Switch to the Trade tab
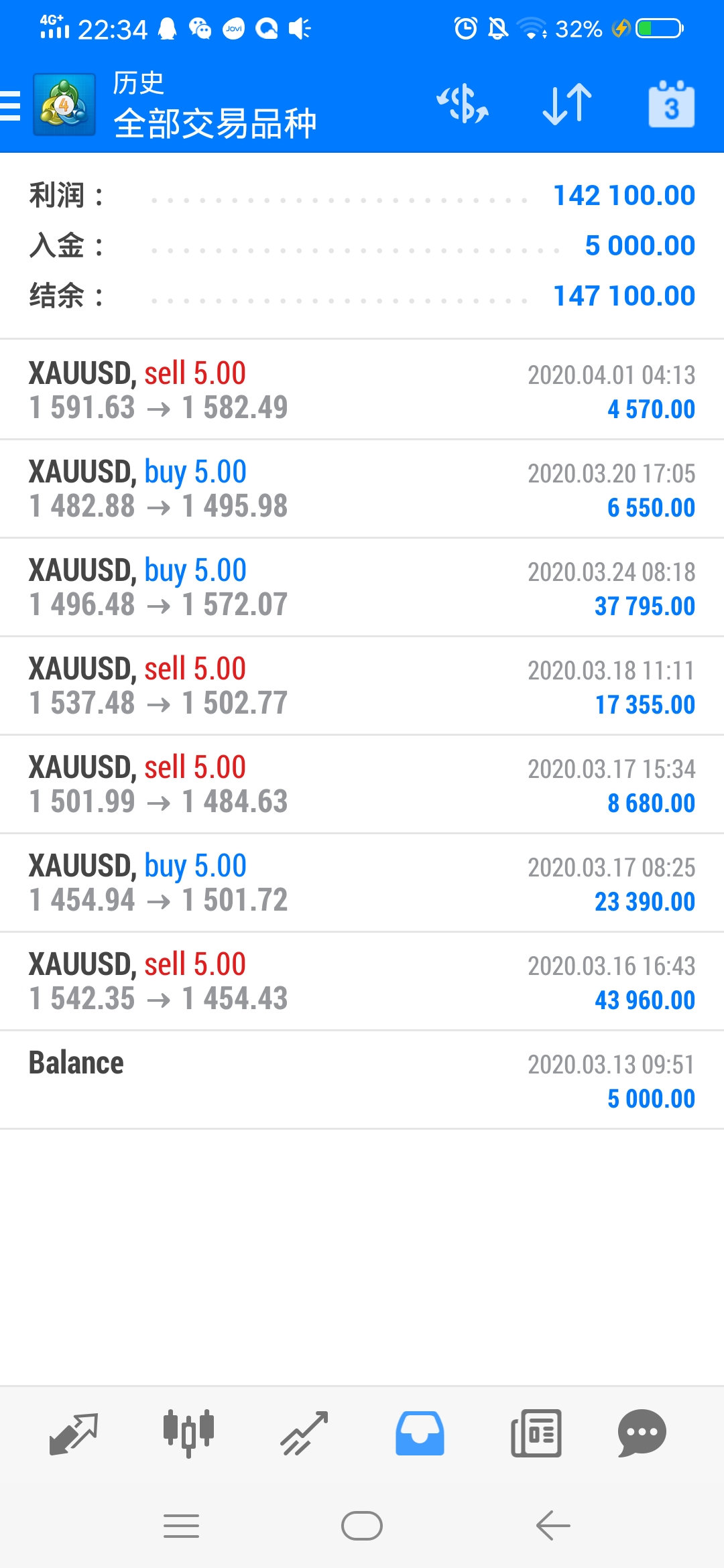The height and width of the screenshot is (1568, 724). pos(304,1434)
